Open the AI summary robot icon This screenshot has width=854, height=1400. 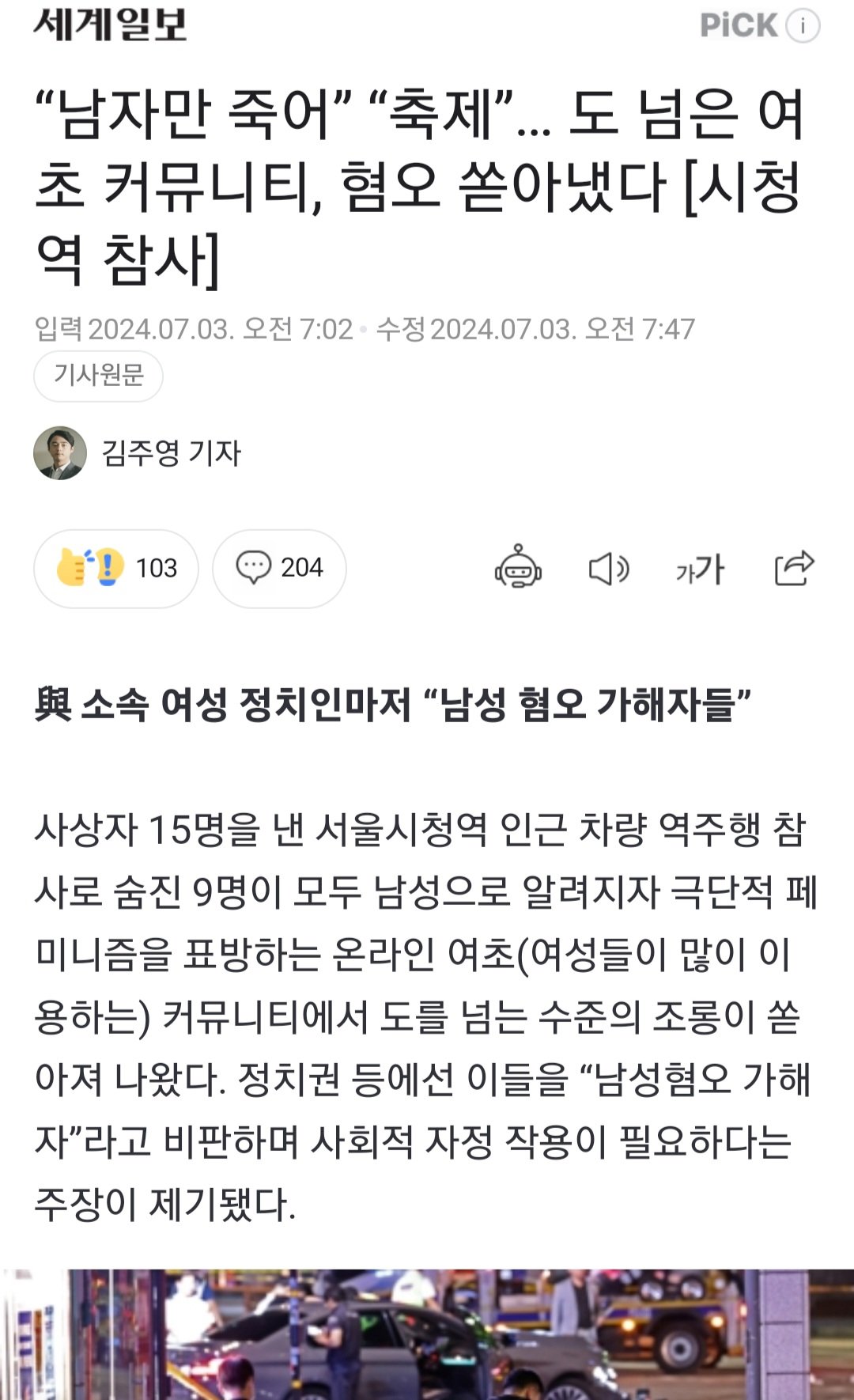tap(518, 567)
